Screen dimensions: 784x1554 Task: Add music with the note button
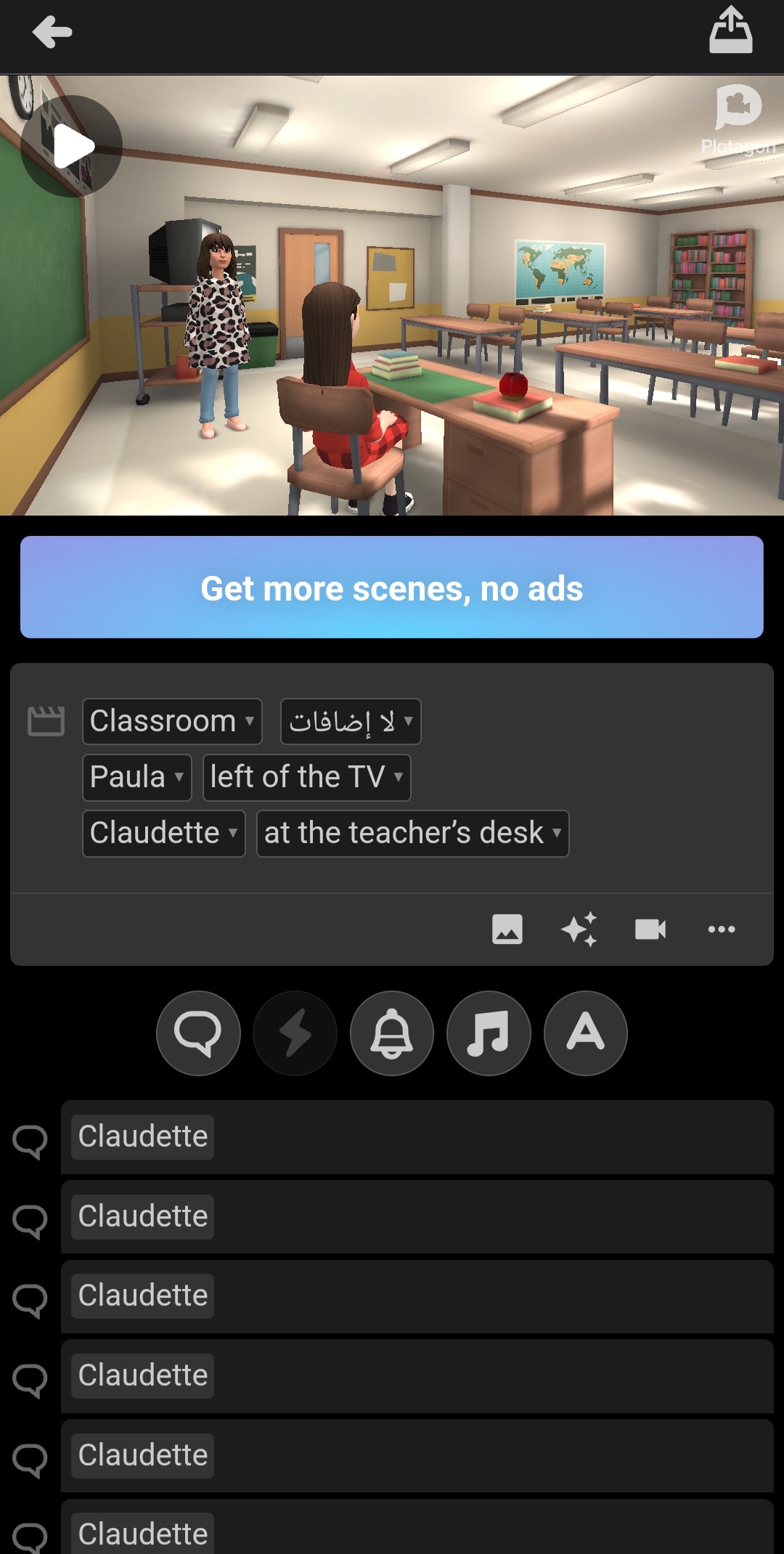(x=489, y=1033)
